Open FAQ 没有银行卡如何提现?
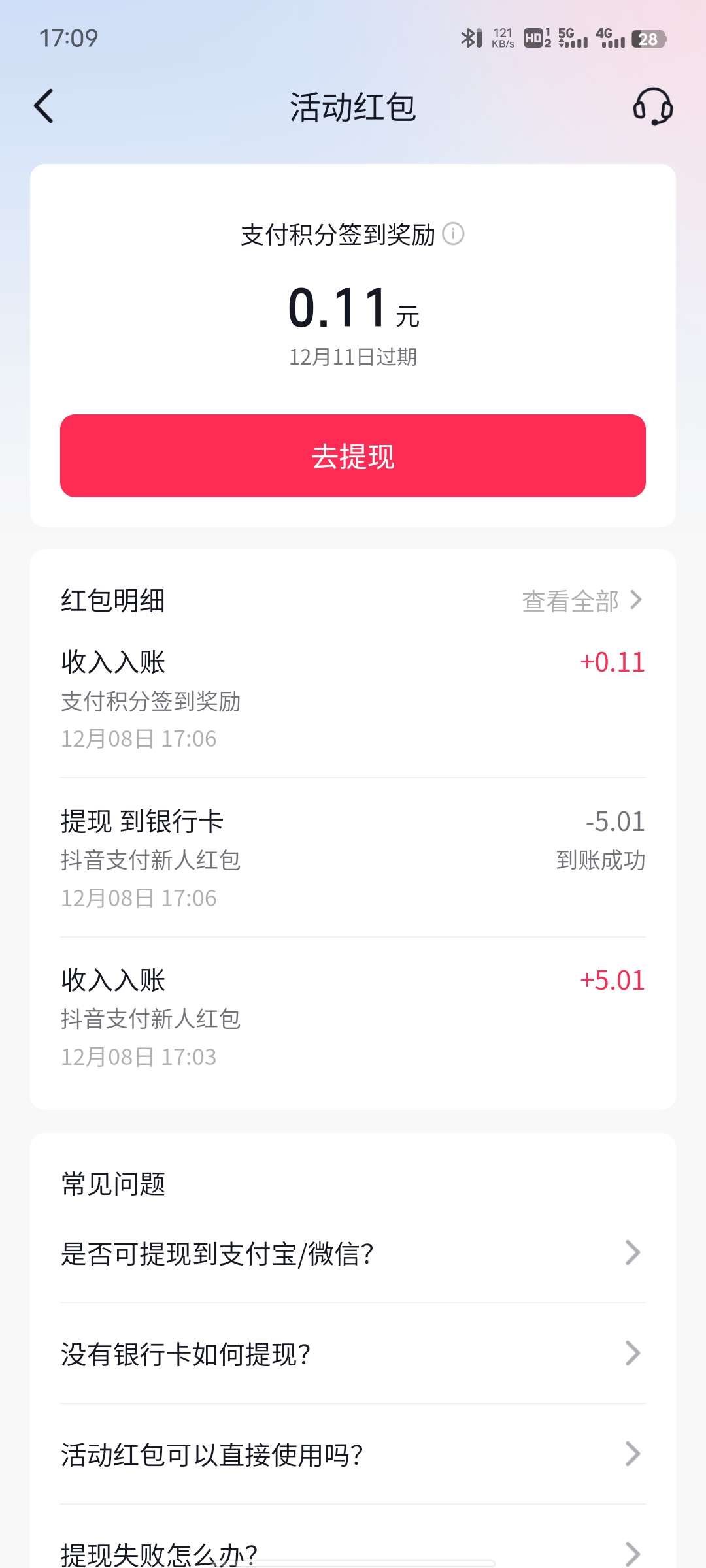Viewport: 706px width, 1568px height. 353,1354
